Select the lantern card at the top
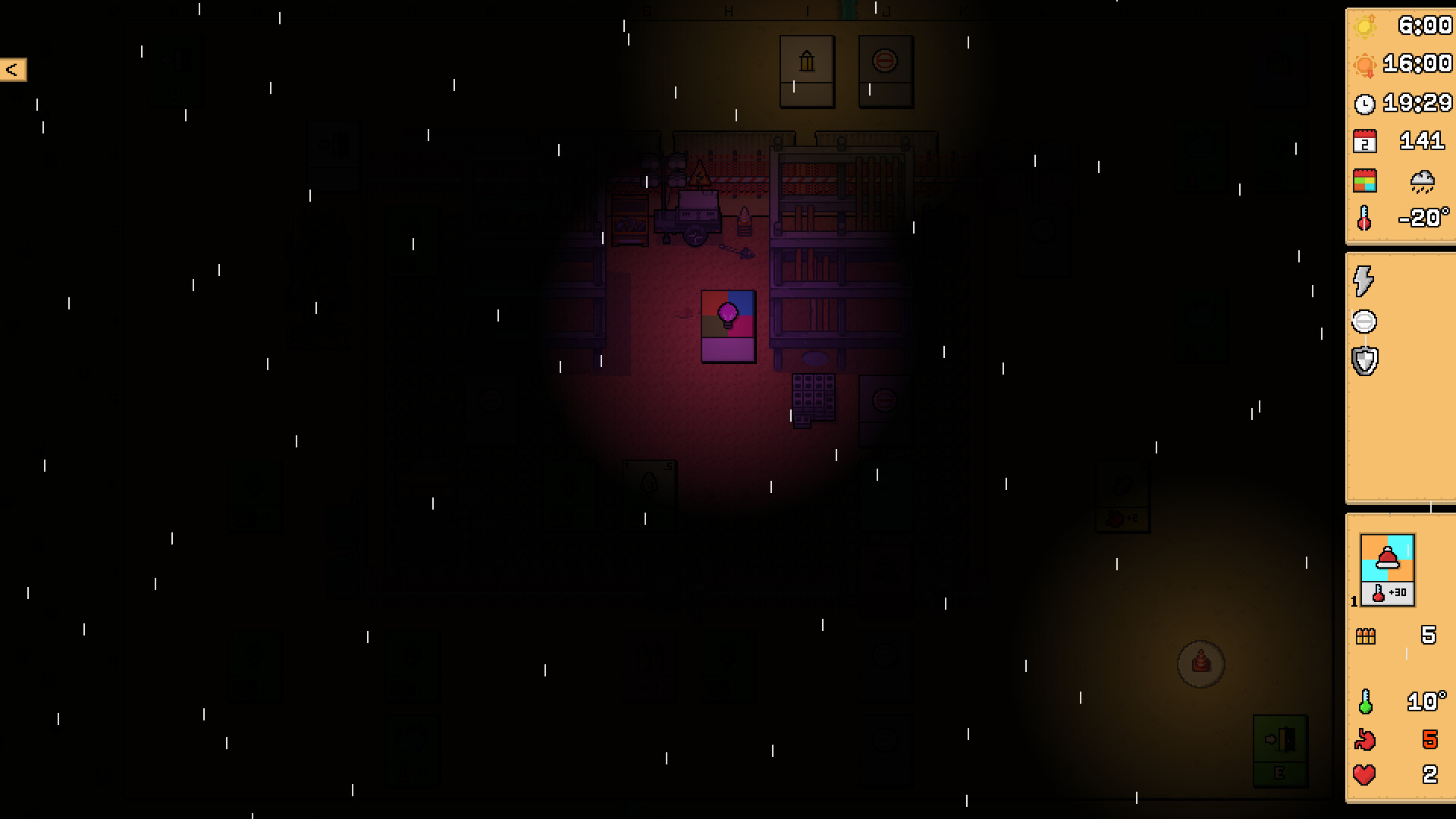 click(807, 70)
